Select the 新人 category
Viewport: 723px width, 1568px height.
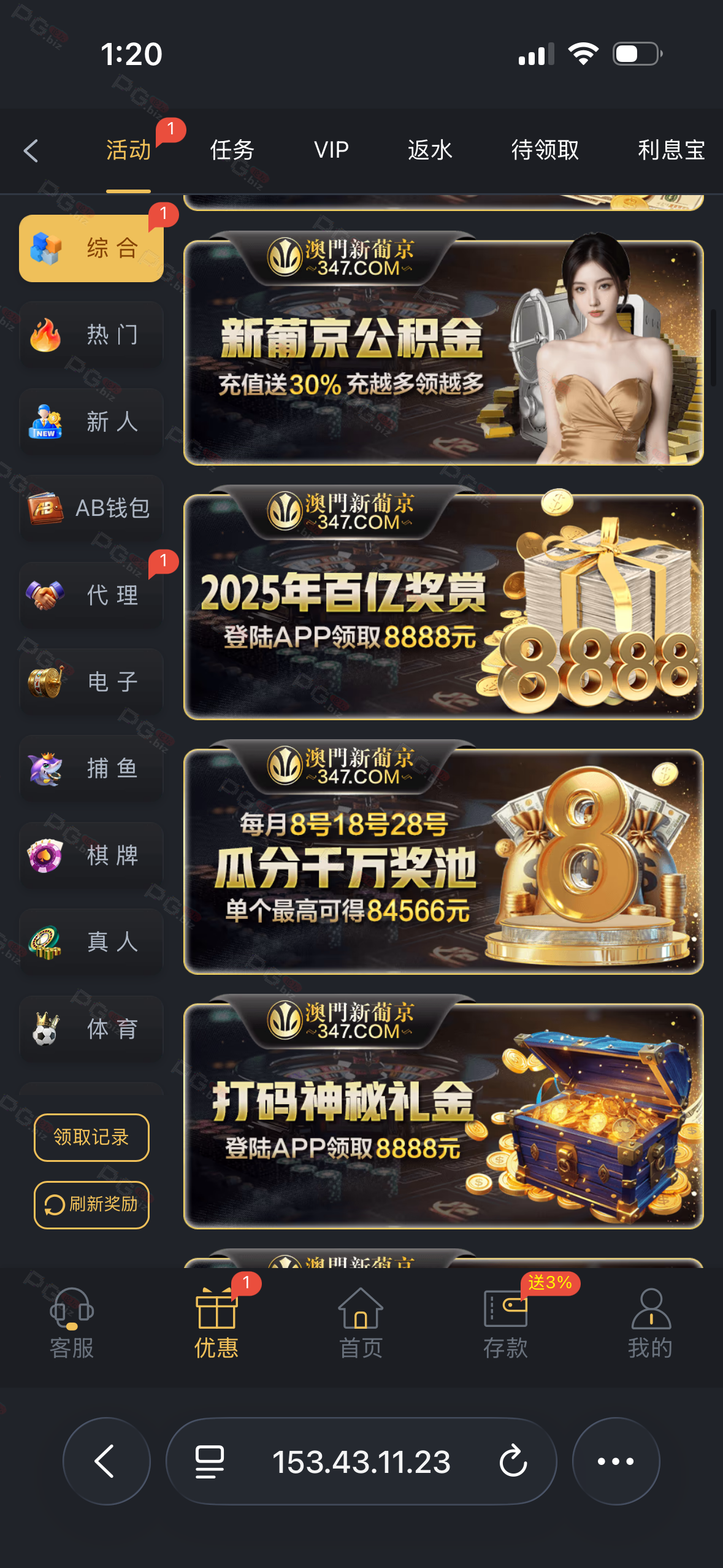pyautogui.click(x=91, y=422)
